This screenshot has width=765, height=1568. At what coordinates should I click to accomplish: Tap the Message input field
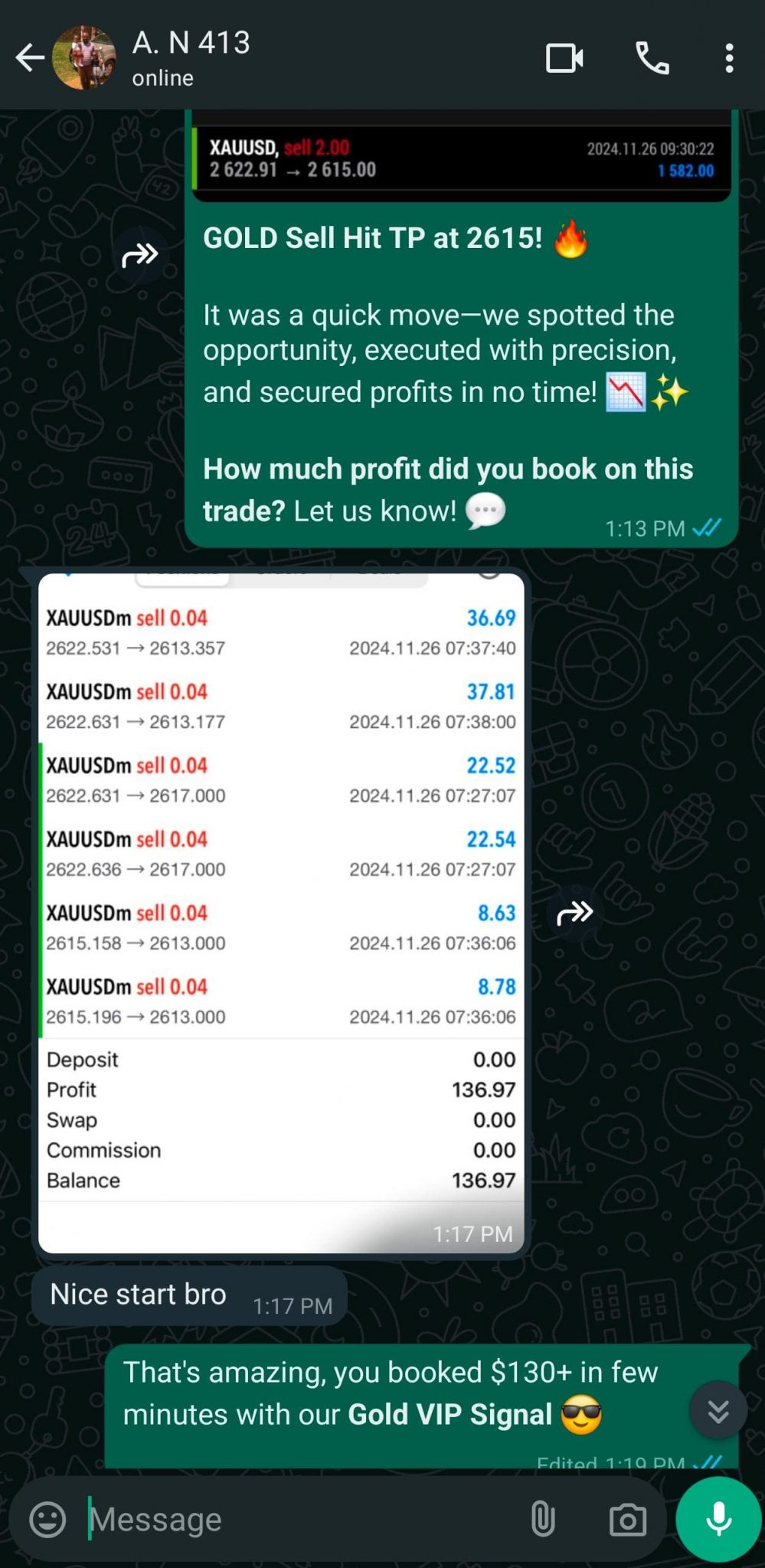230,1519
